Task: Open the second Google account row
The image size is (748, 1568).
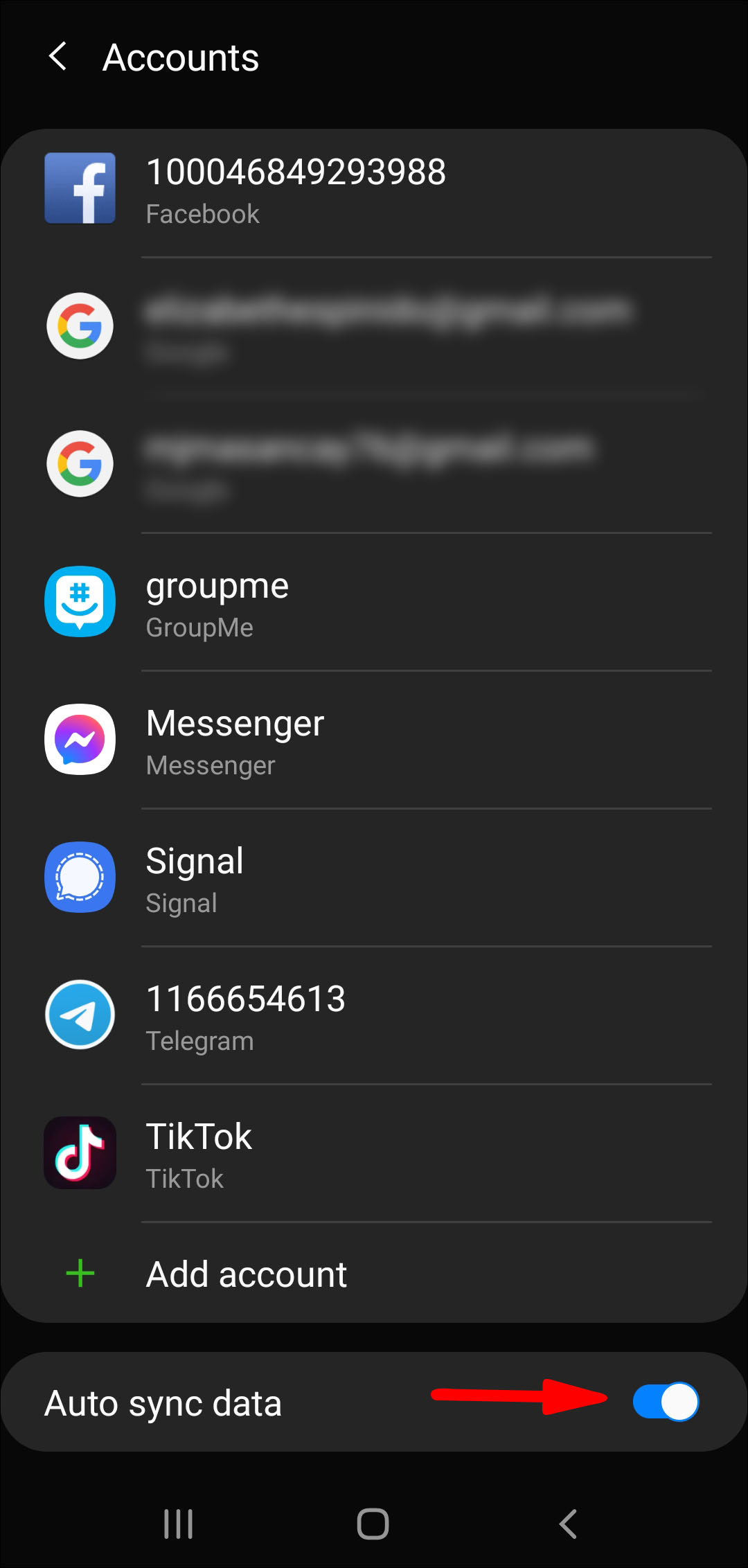Action: [374, 464]
